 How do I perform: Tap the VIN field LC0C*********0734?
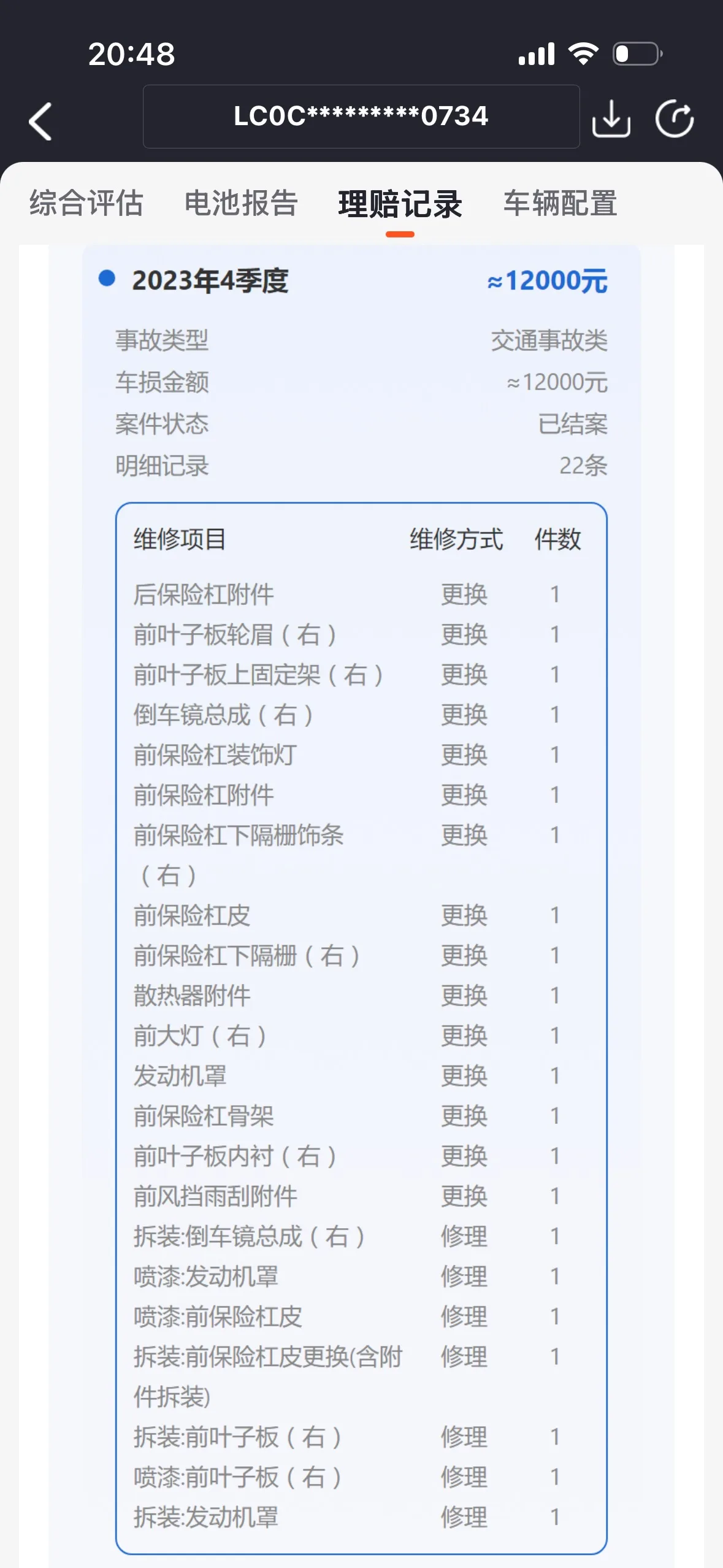tap(361, 117)
